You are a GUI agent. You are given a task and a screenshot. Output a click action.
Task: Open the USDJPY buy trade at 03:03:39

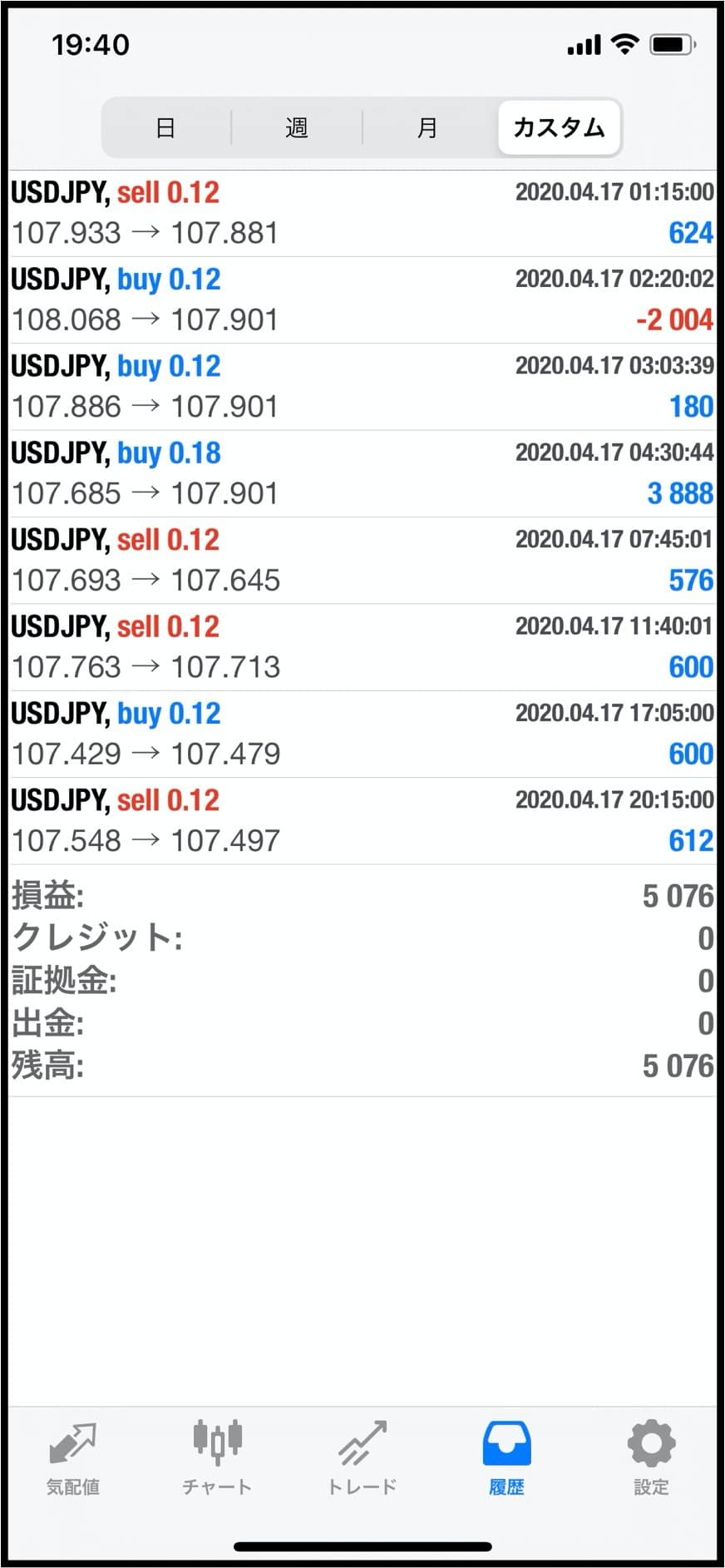click(362, 387)
